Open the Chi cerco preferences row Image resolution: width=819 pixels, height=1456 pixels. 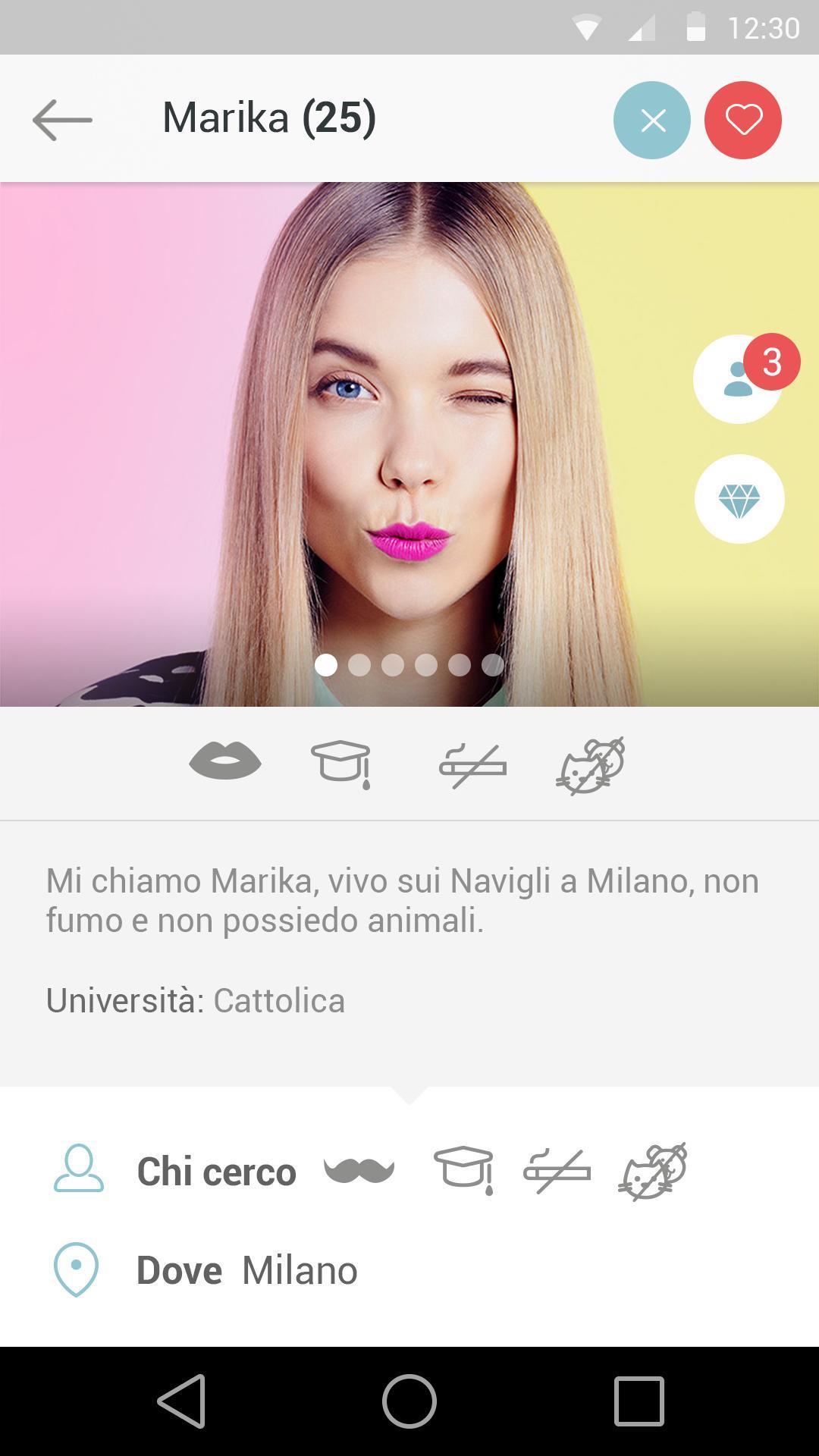tap(216, 1172)
